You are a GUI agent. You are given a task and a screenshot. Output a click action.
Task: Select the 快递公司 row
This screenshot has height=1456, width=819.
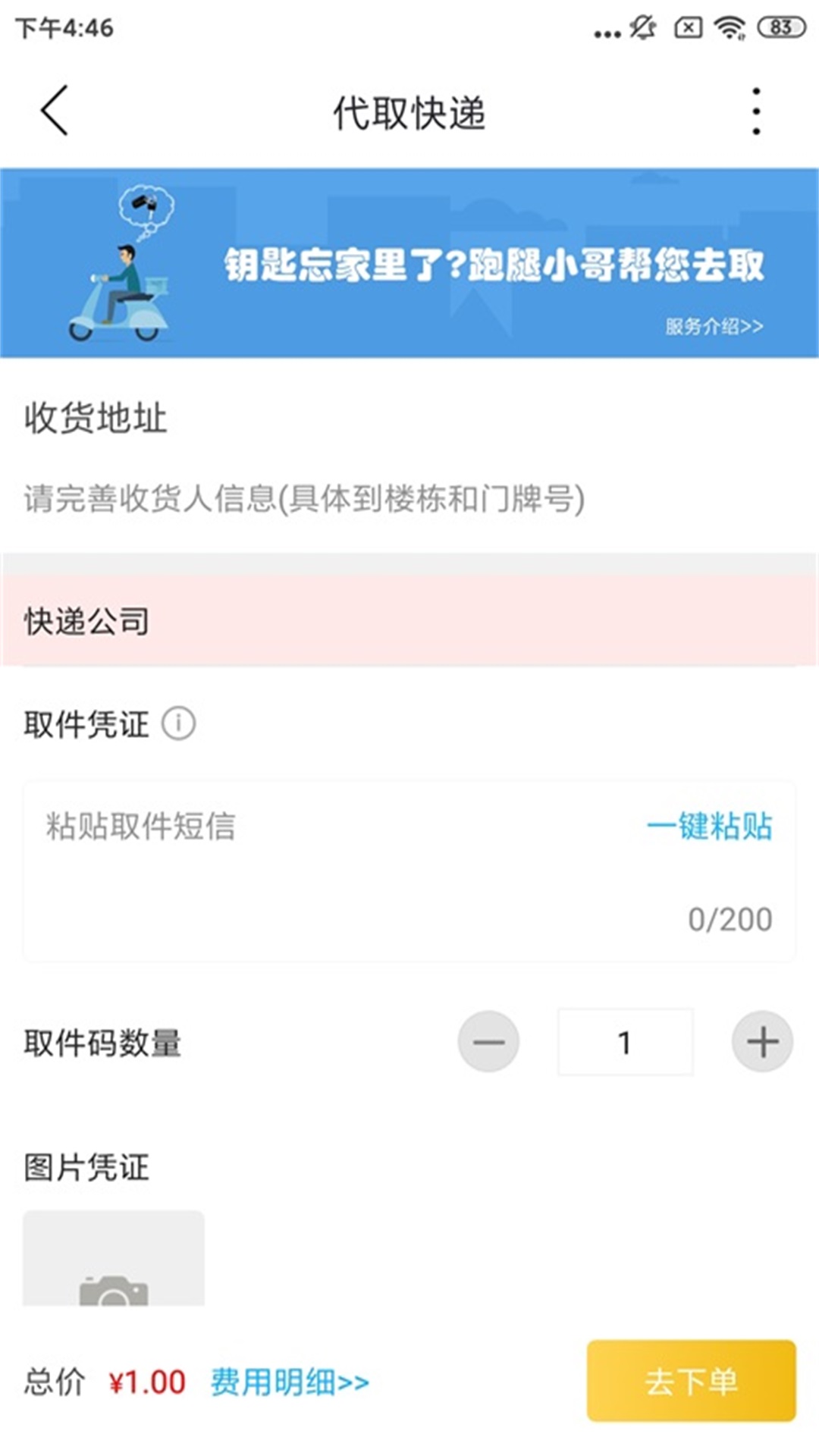[x=409, y=621]
